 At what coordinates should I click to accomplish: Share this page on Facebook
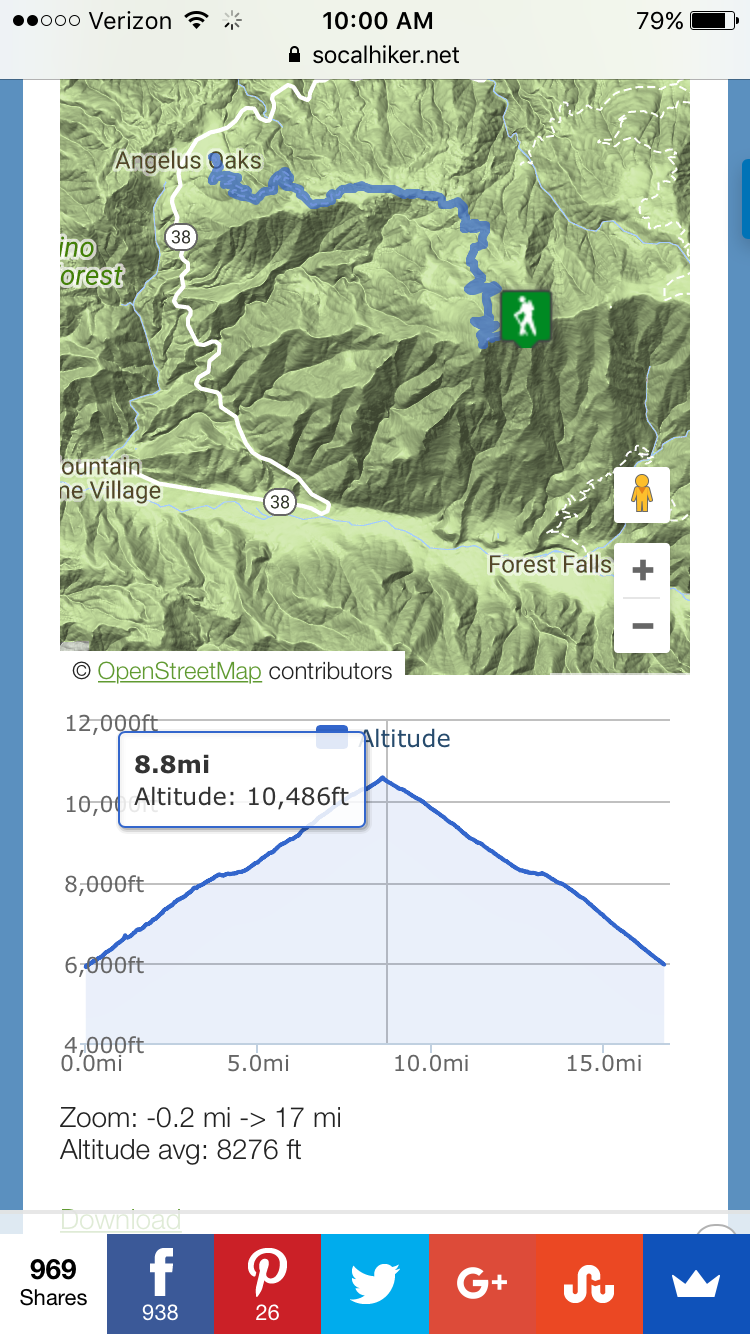coord(160,1284)
